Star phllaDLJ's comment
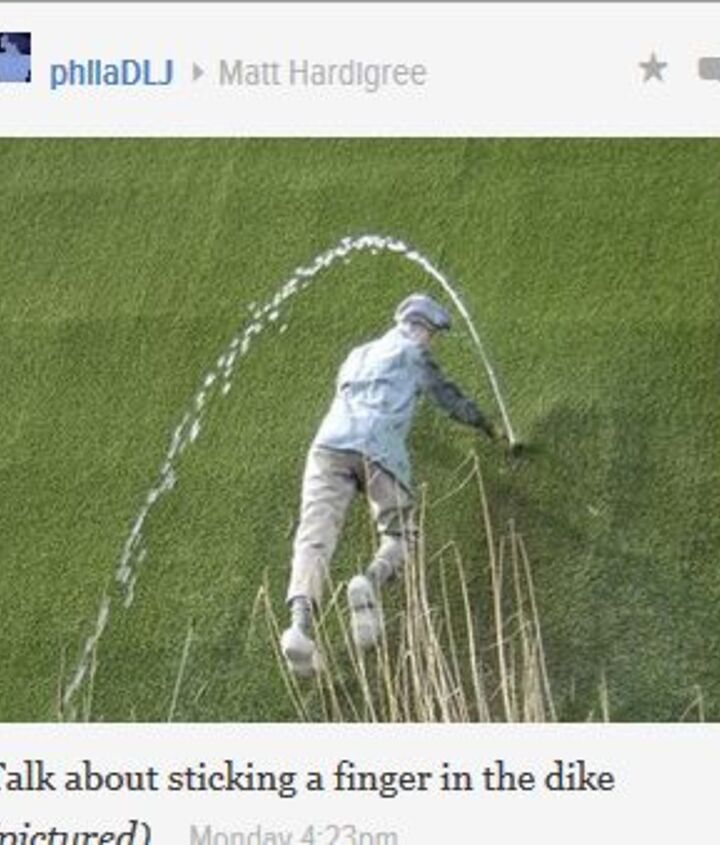 pyautogui.click(x=653, y=68)
